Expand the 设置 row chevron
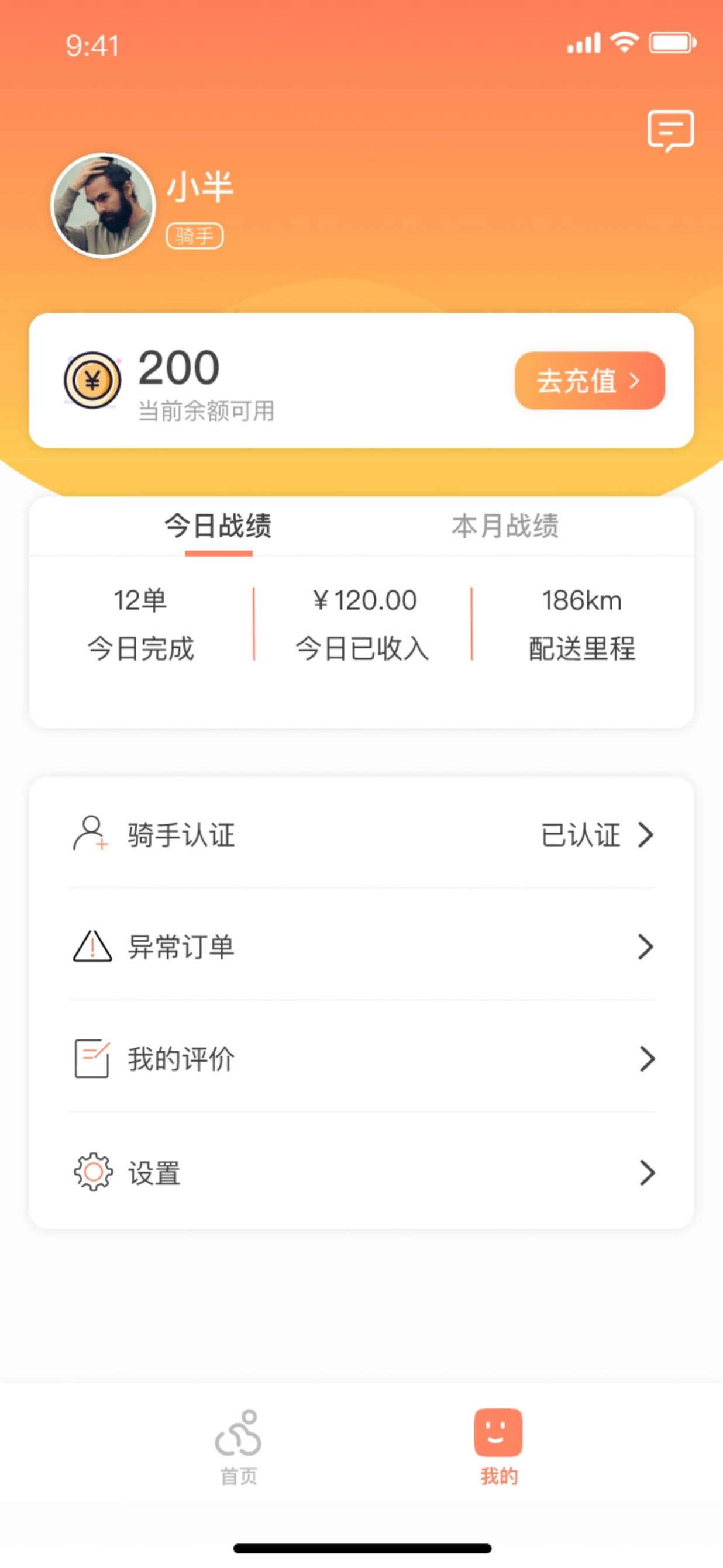The image size is (723, 1568). coord(647,1172)
